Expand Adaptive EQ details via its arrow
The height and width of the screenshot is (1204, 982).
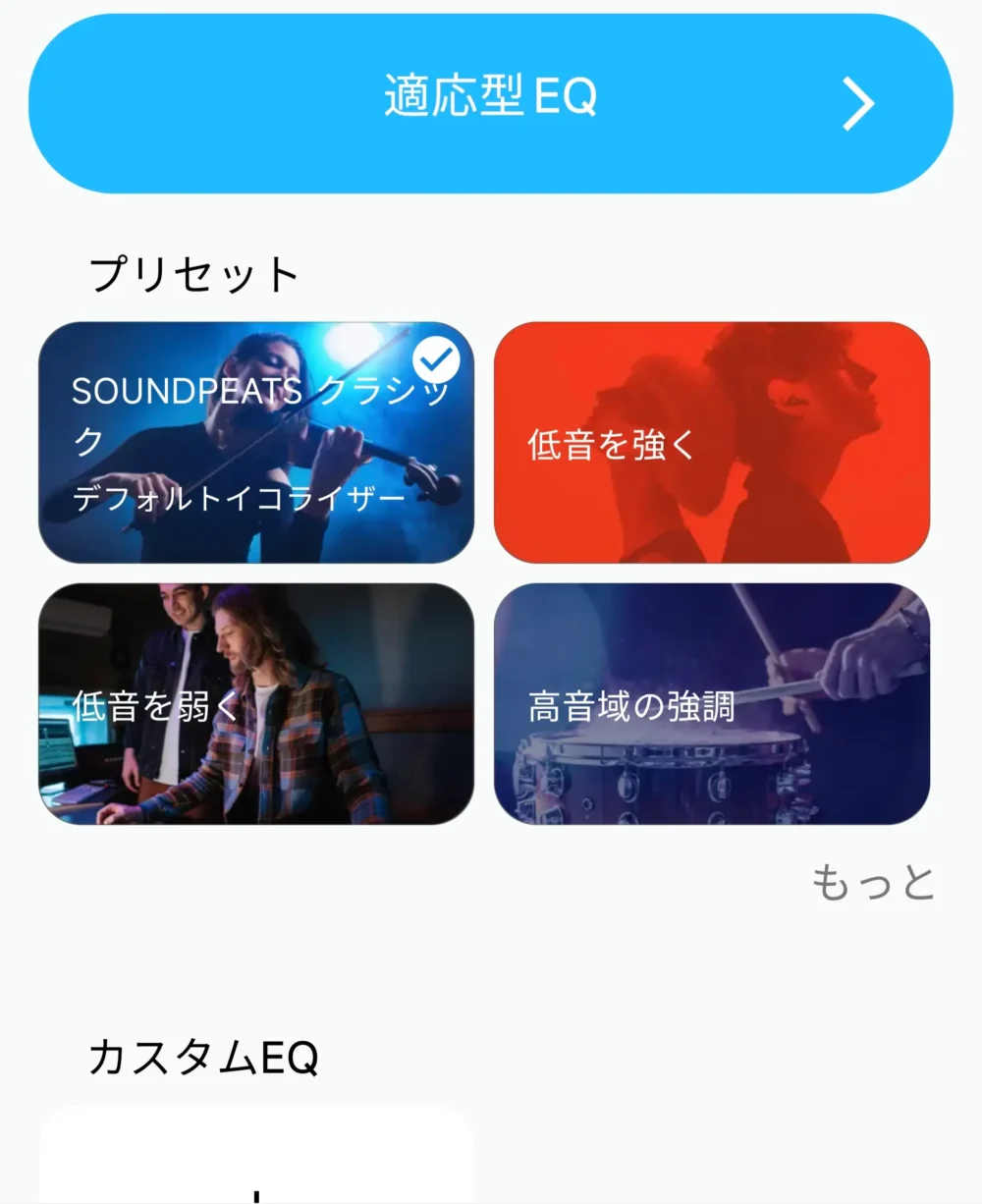point(857,101)
